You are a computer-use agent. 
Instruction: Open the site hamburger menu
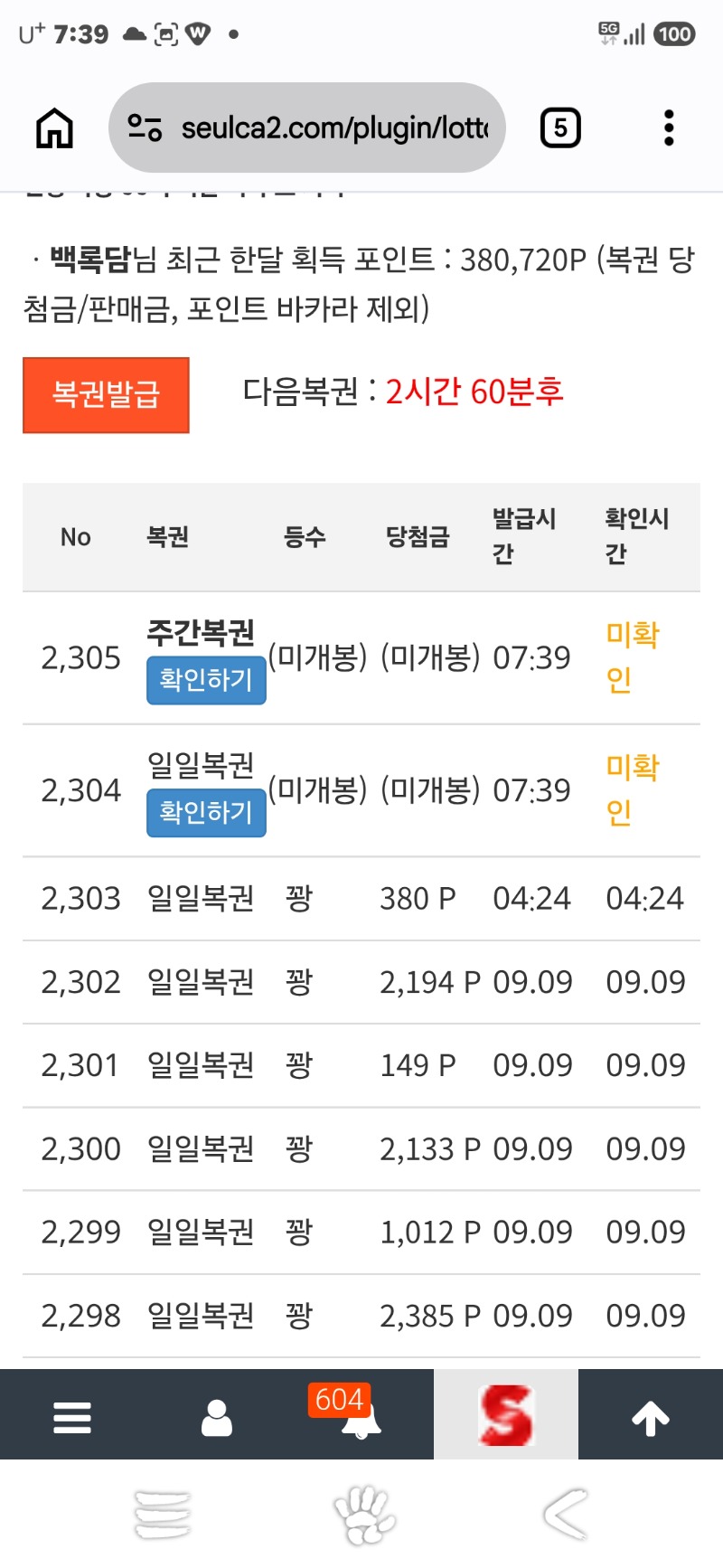click(x=72, y=1417)
